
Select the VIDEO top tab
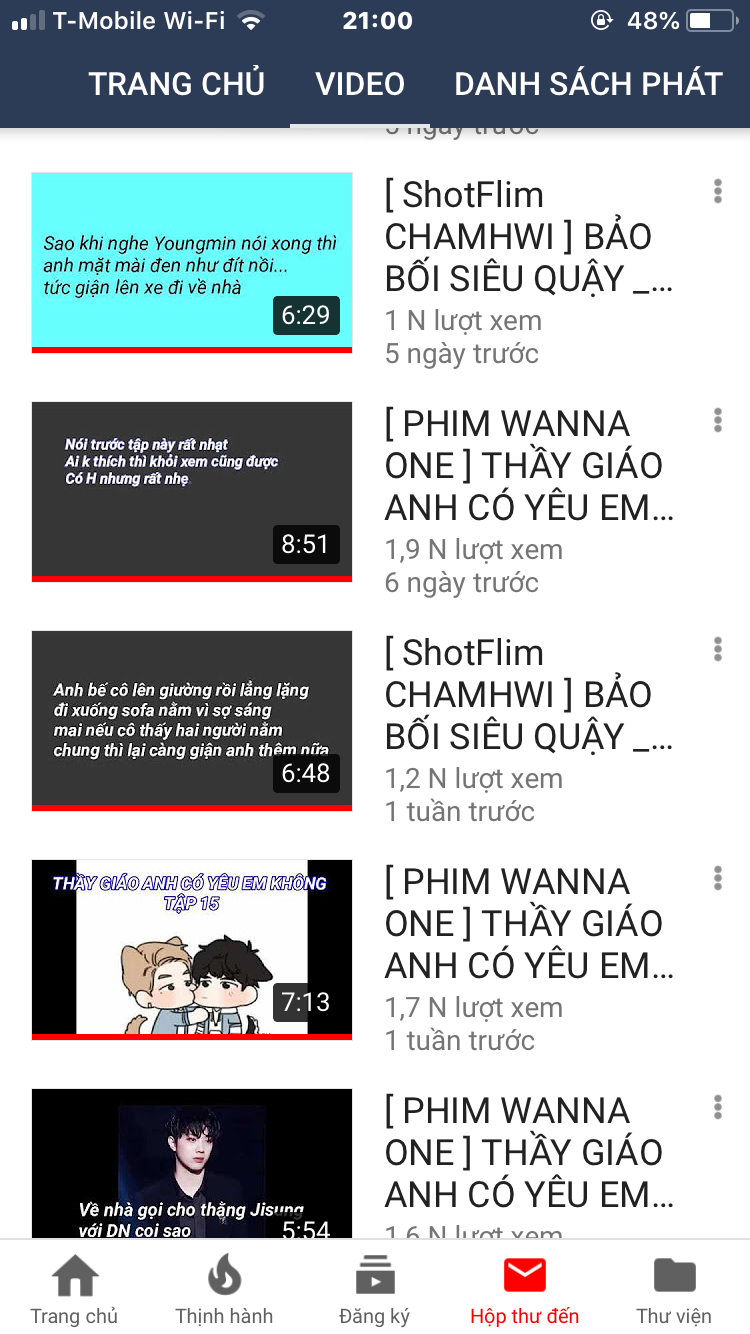click(360, 84)
